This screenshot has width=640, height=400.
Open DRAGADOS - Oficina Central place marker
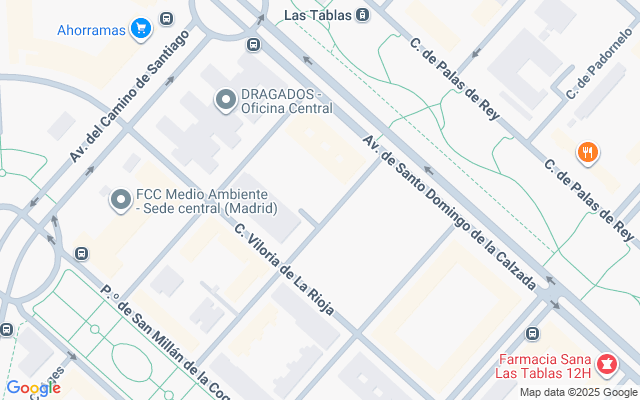tap(225, 100)
